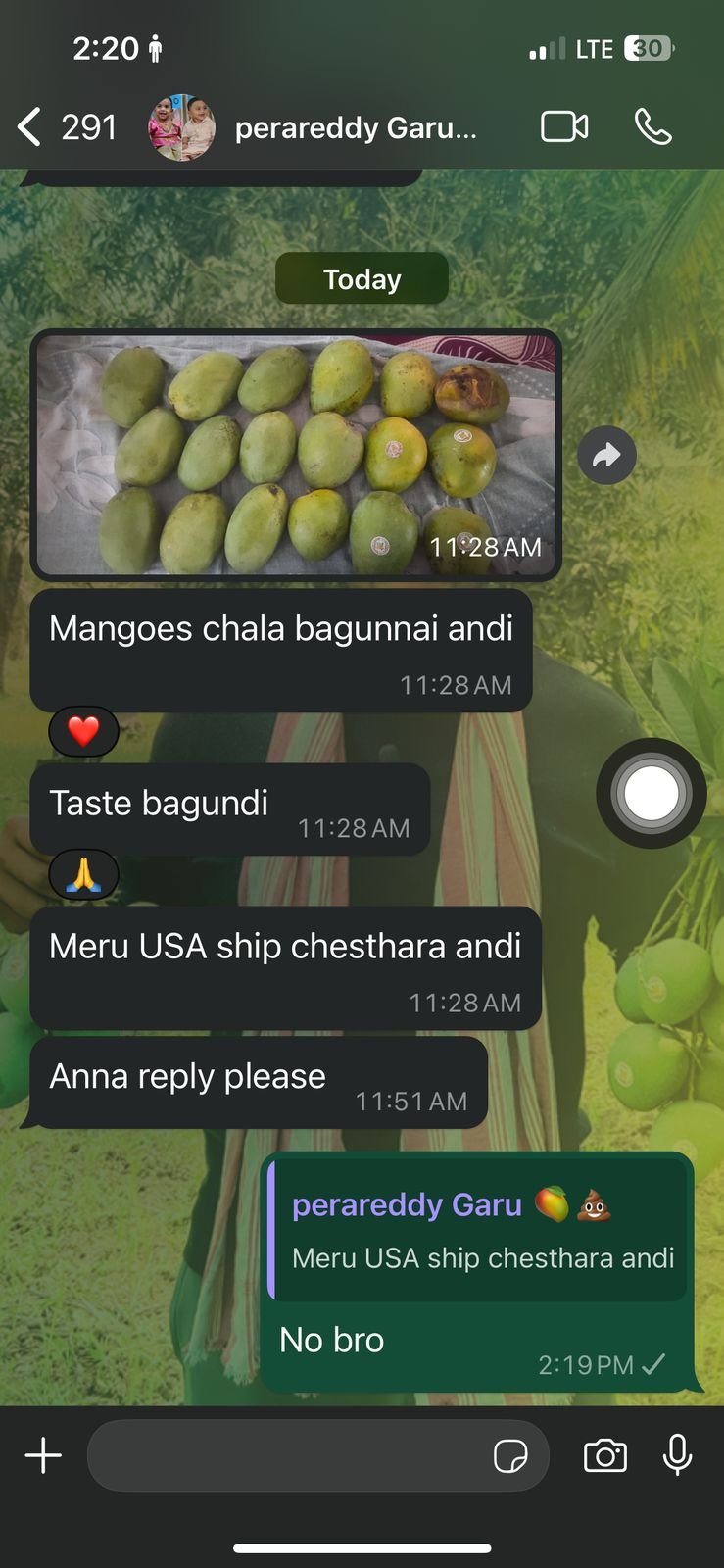Image resolution: width=724 pixels, height=1568 pixels.
Task: Open the mangoes photo
Action: [296, 455]
